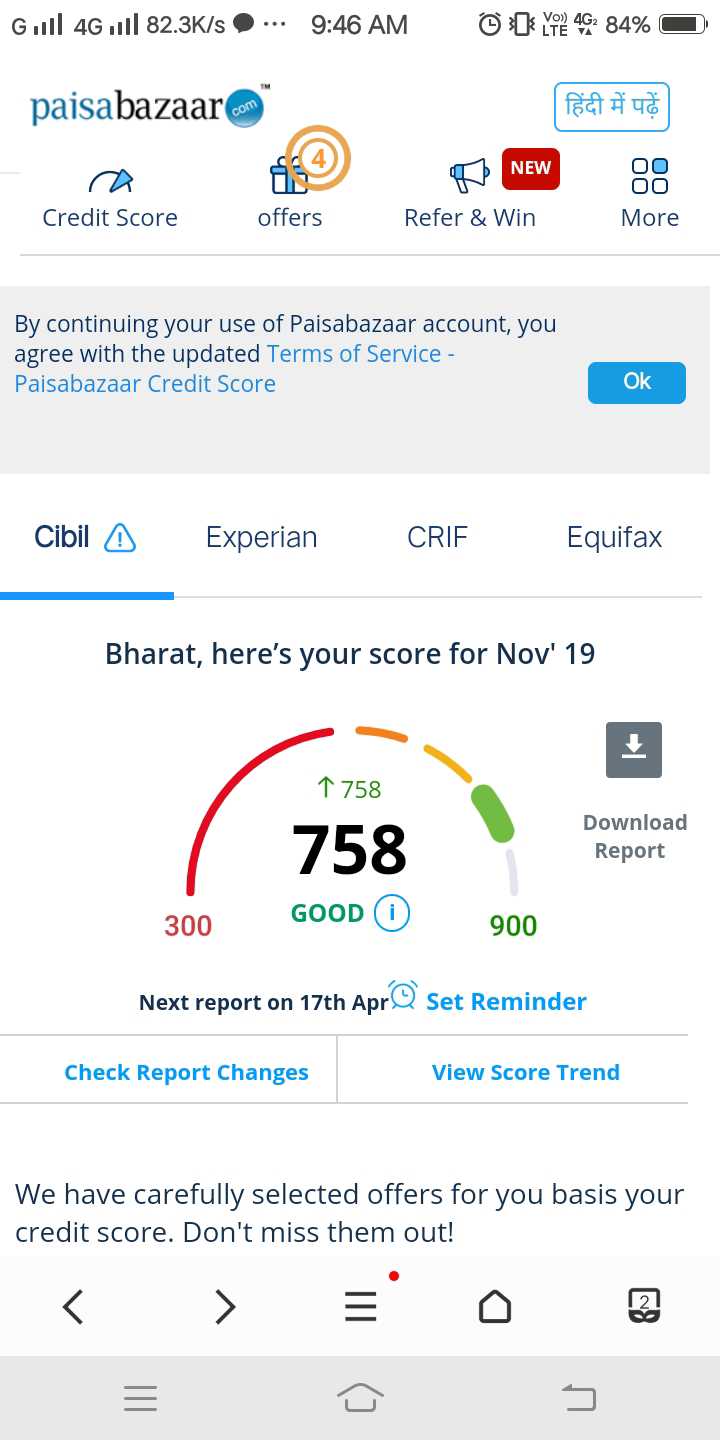View Score Trend
Image resolution: width=720 pixels, height=1440 pixels.
pos(526,1072)
